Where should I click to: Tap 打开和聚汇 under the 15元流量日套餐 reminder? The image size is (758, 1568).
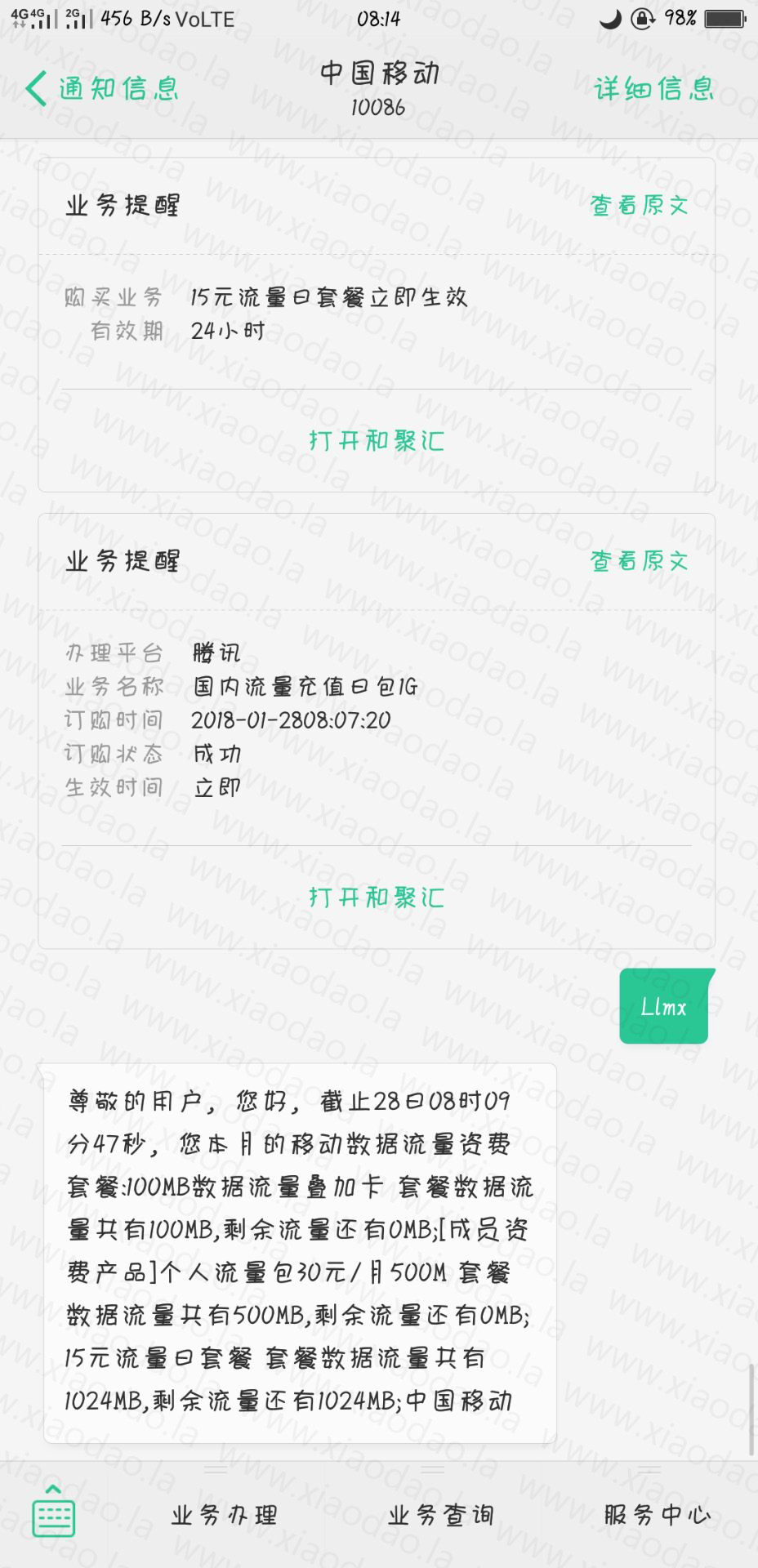point(377,441)
